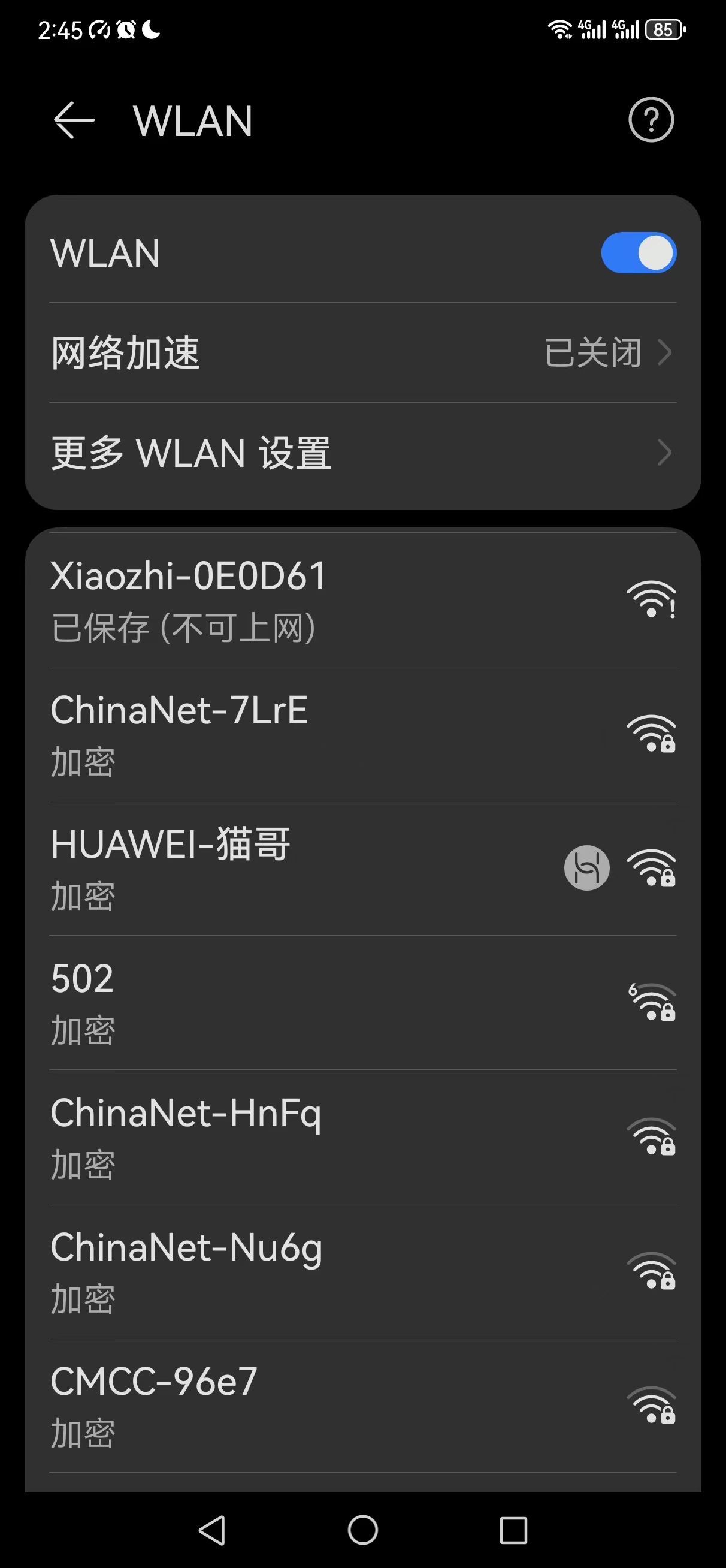Choose the 502 Wi-Fi network

[362, 1003]
